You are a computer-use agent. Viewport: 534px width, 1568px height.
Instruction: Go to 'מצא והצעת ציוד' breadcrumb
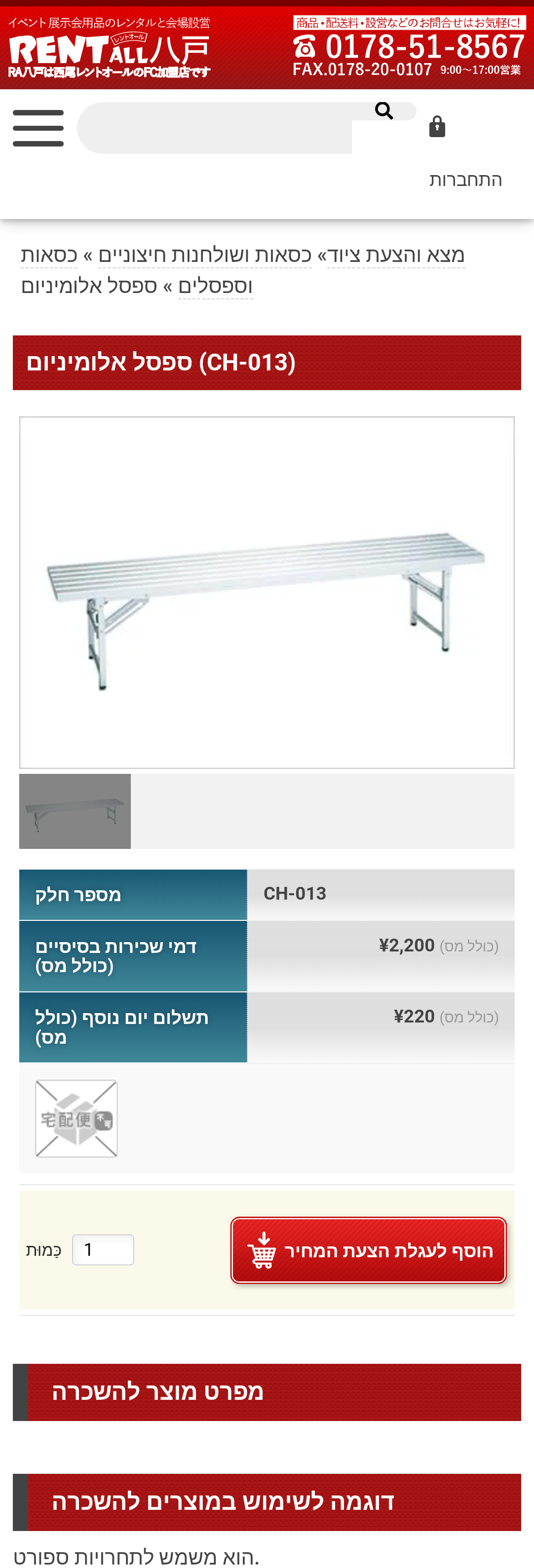coord(396,255)
